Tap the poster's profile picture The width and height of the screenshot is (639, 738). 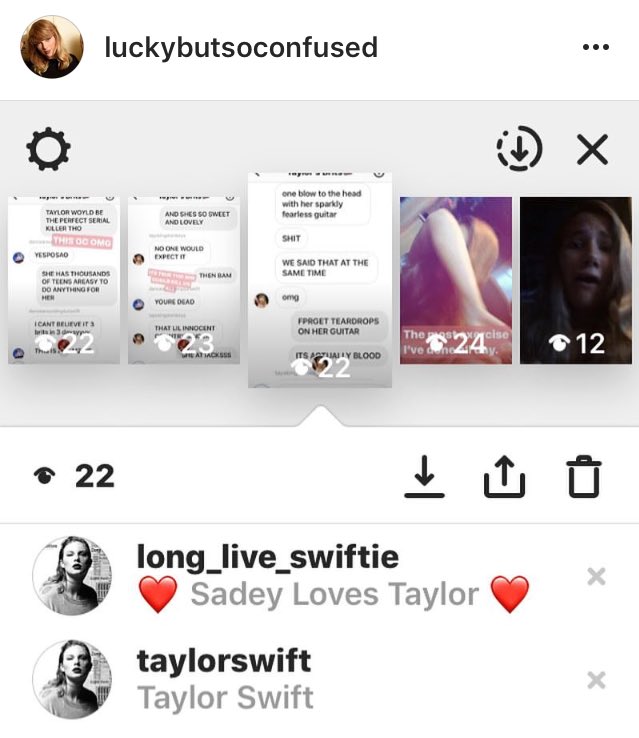click(51, 47)
